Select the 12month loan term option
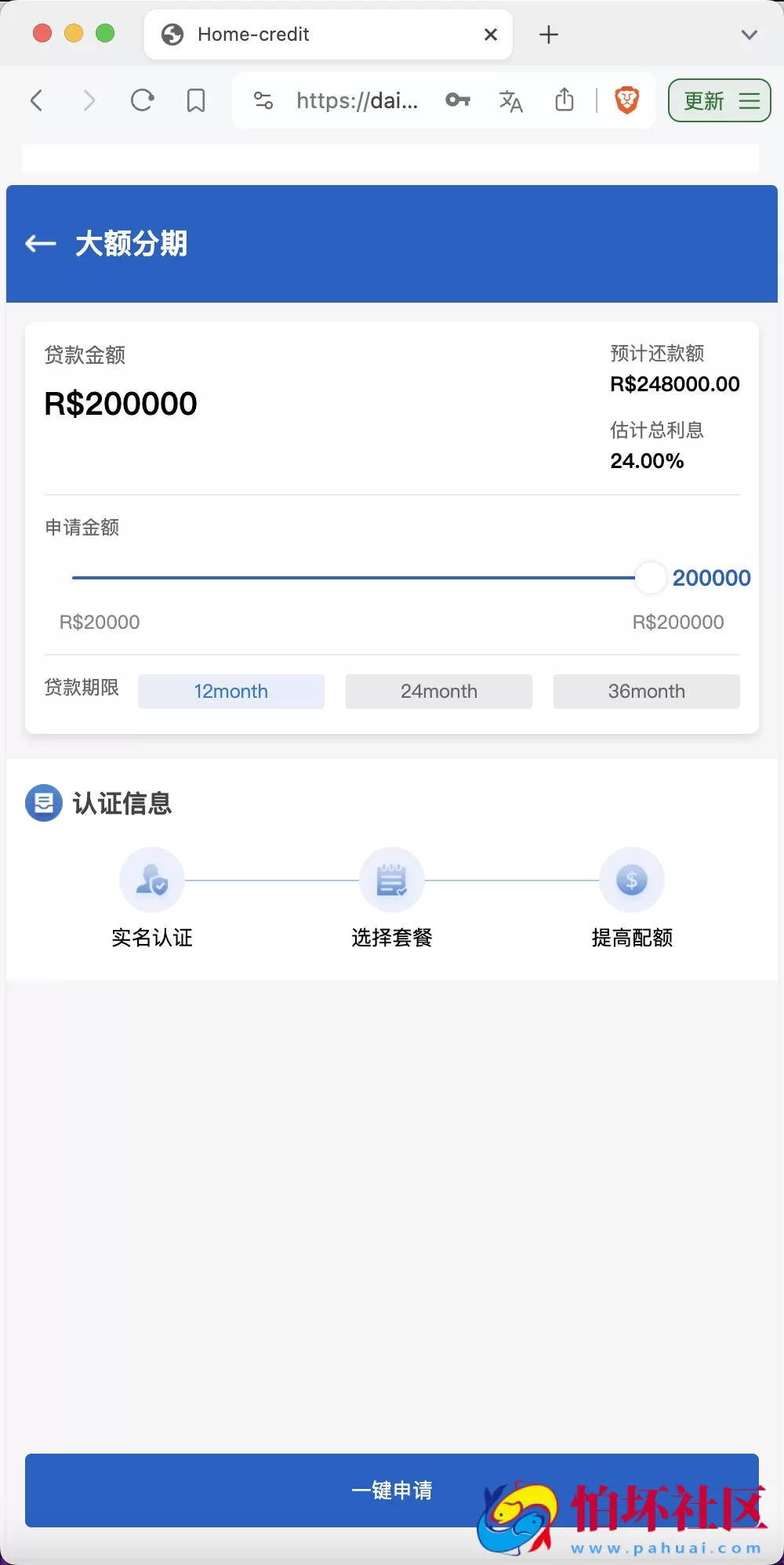Screen dimensions: 784x1565 pos(230,691)
